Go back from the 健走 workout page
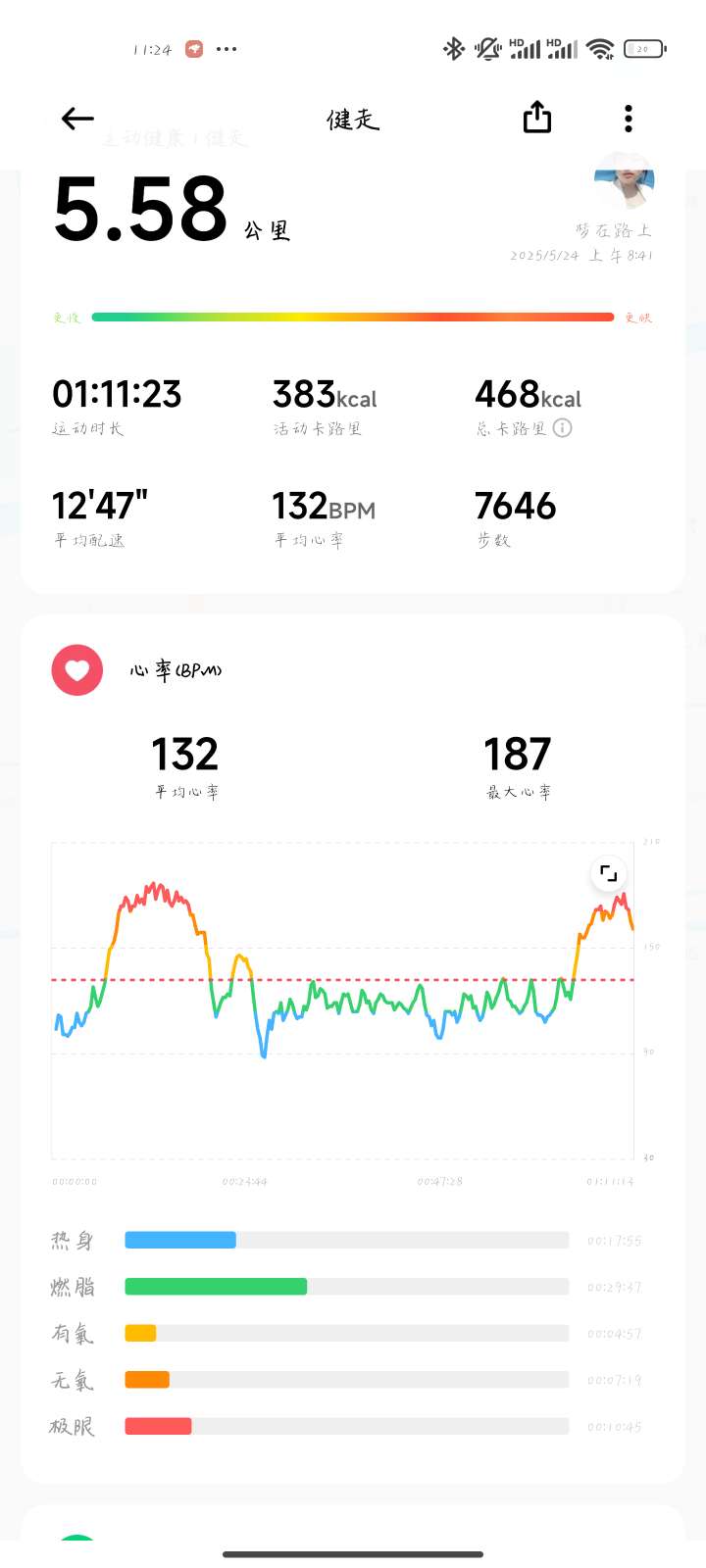Viewport: 706px width, 1568px height. click(77, 120)
